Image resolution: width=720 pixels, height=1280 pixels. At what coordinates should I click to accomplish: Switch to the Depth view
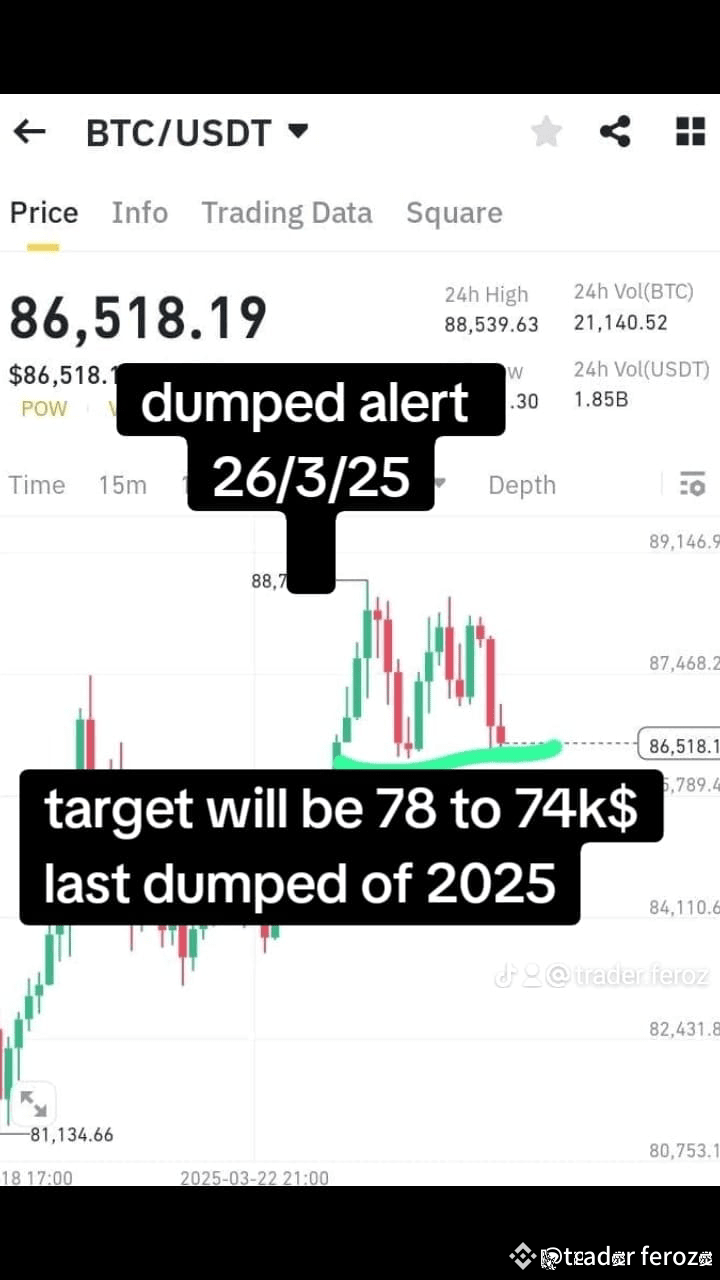point(521,485)
